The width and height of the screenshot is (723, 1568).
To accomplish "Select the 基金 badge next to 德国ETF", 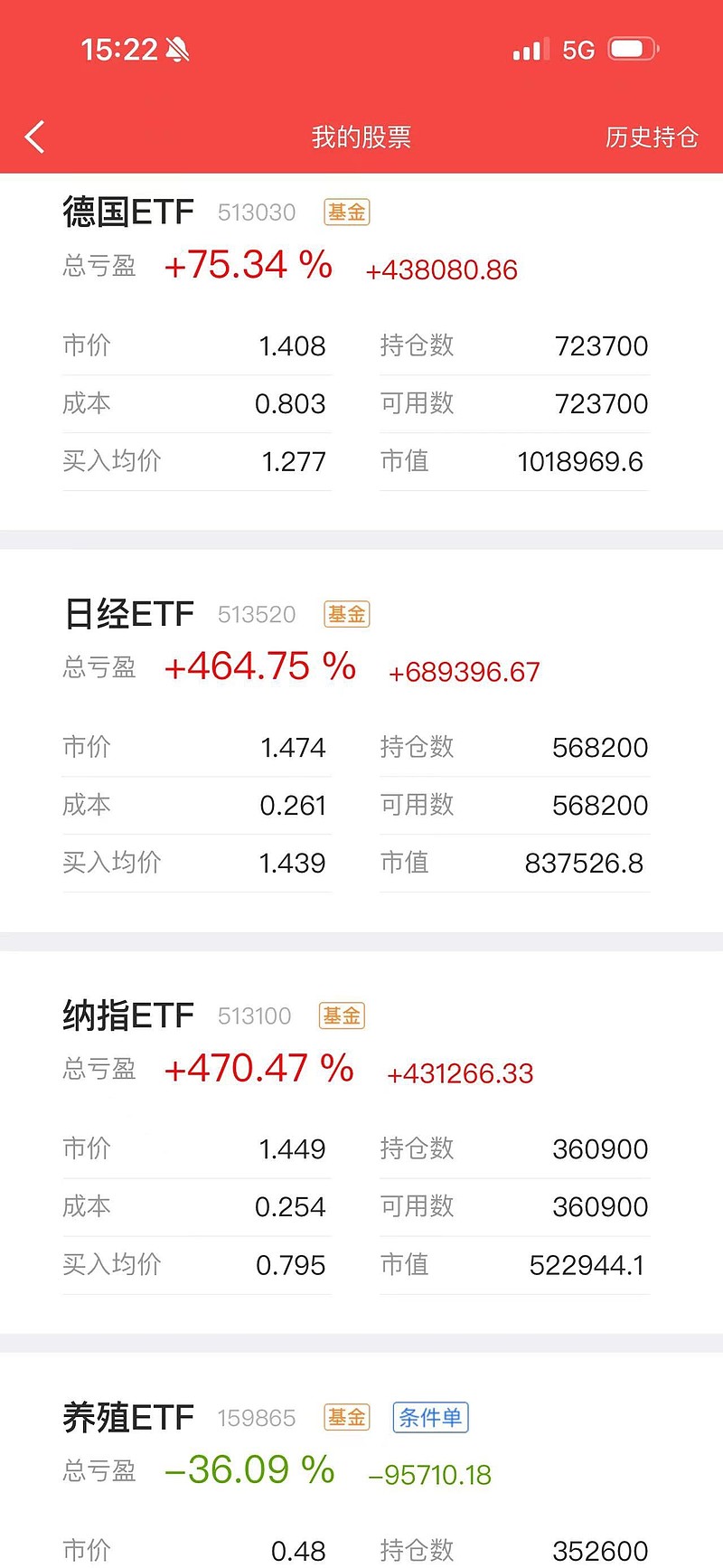I will (x=346, y=211).
